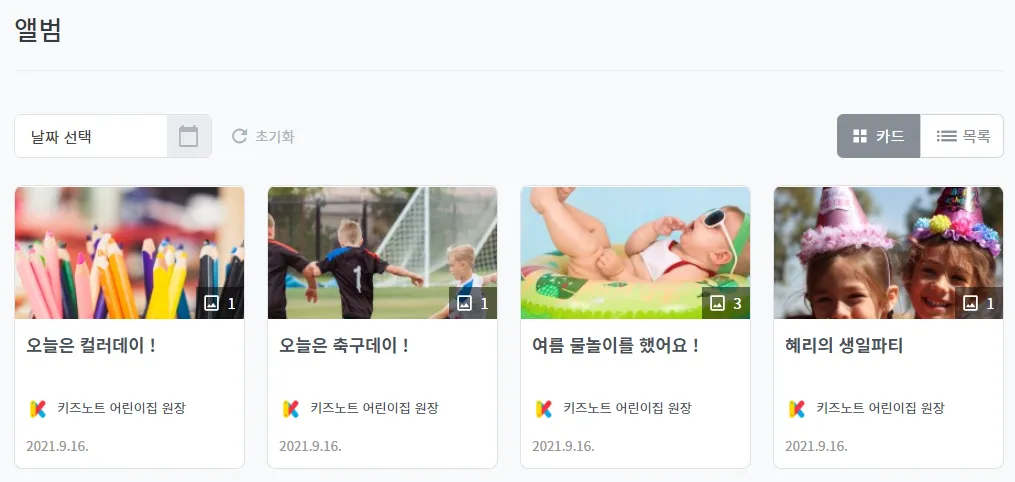View the 여름 물놀이를 했어요 album
Screen dimensions: 1015x482
(635, 326)
